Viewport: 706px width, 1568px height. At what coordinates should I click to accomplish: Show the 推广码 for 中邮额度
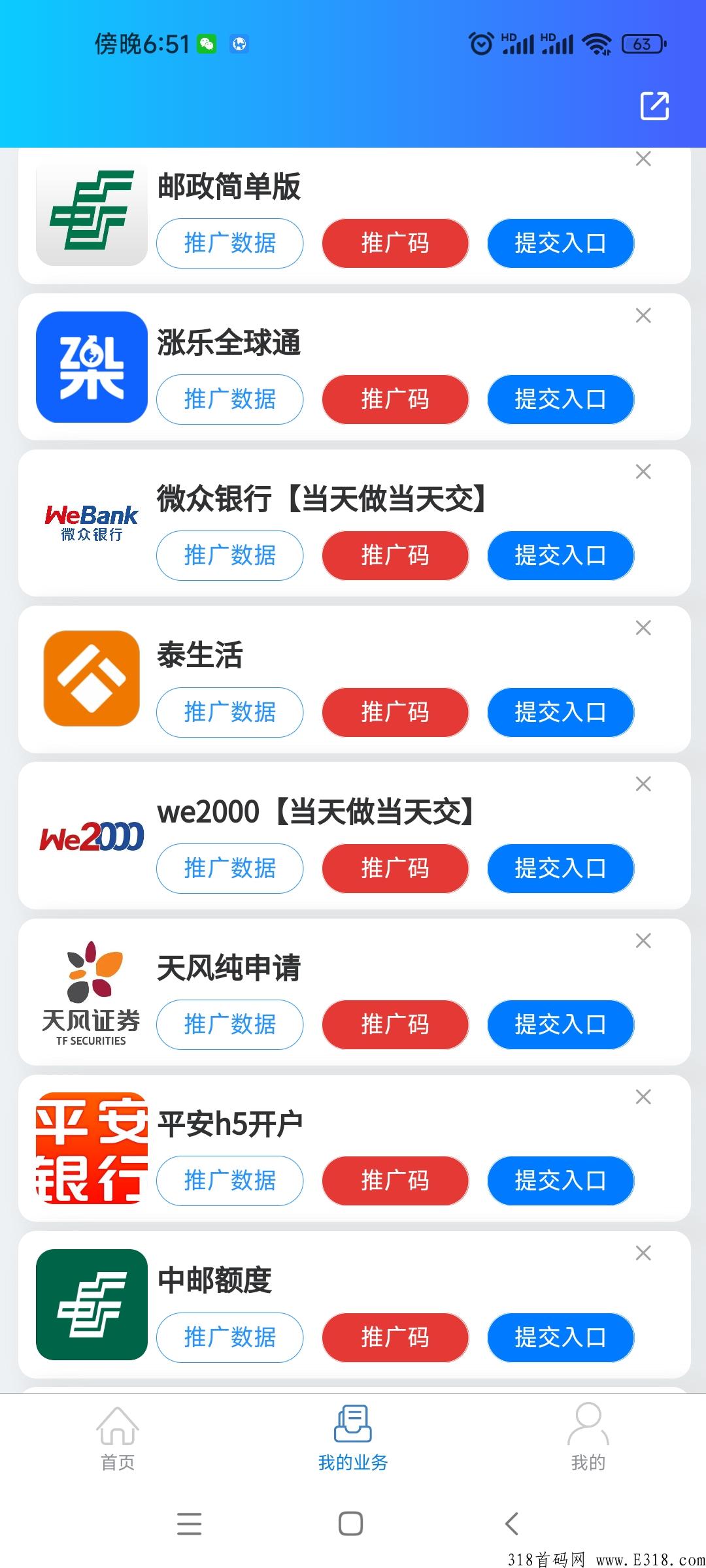(395, 1337)
